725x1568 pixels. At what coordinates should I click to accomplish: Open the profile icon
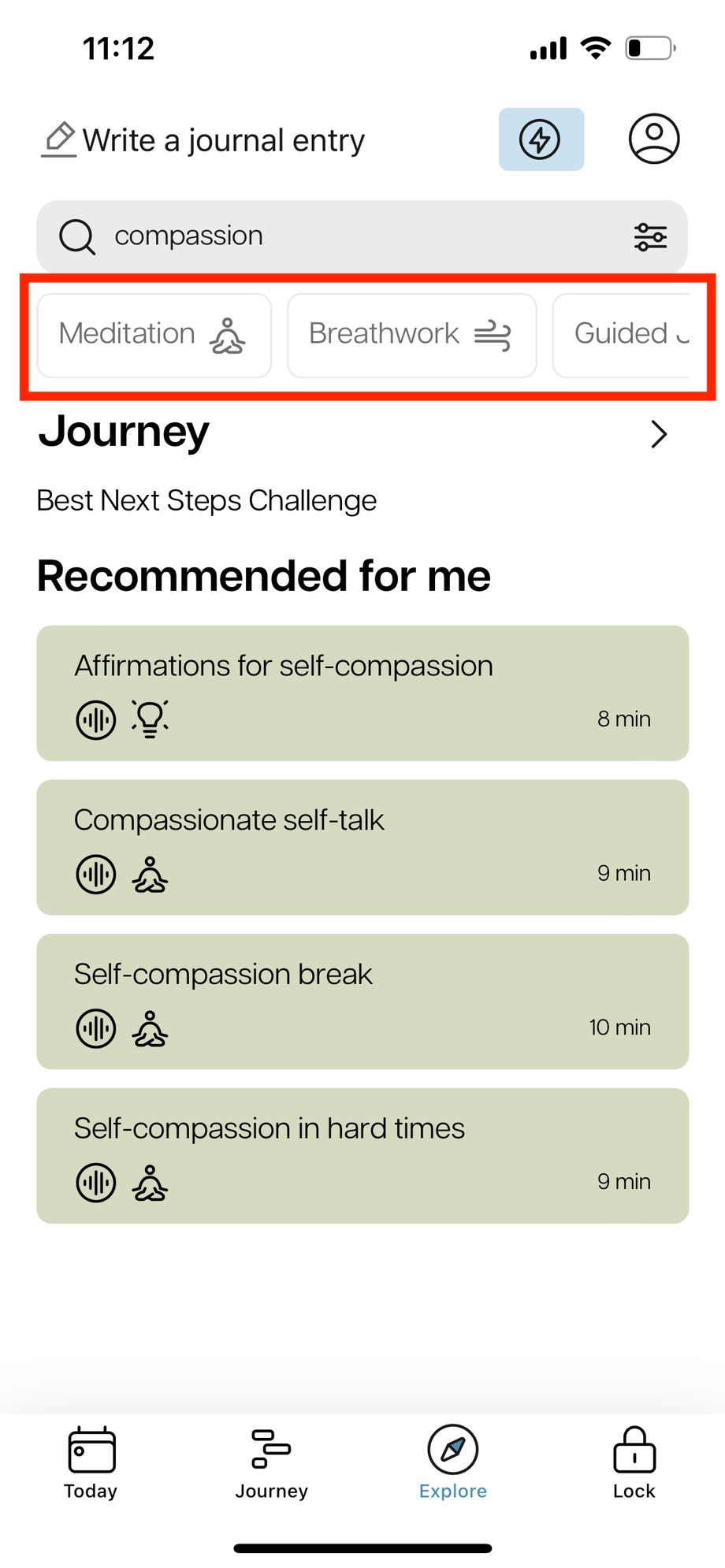[x=653, y=139]
